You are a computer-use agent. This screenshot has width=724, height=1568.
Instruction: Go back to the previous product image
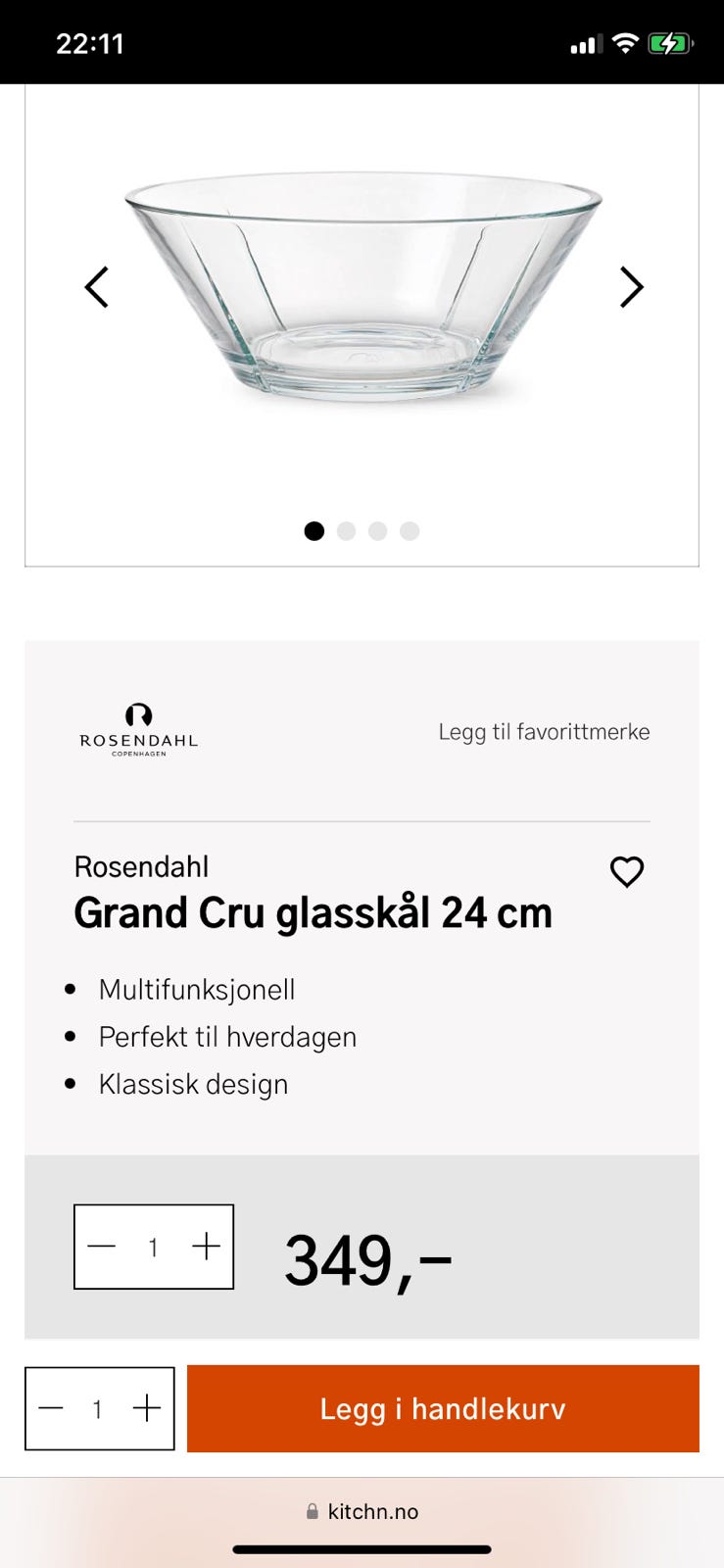(96, 287)
